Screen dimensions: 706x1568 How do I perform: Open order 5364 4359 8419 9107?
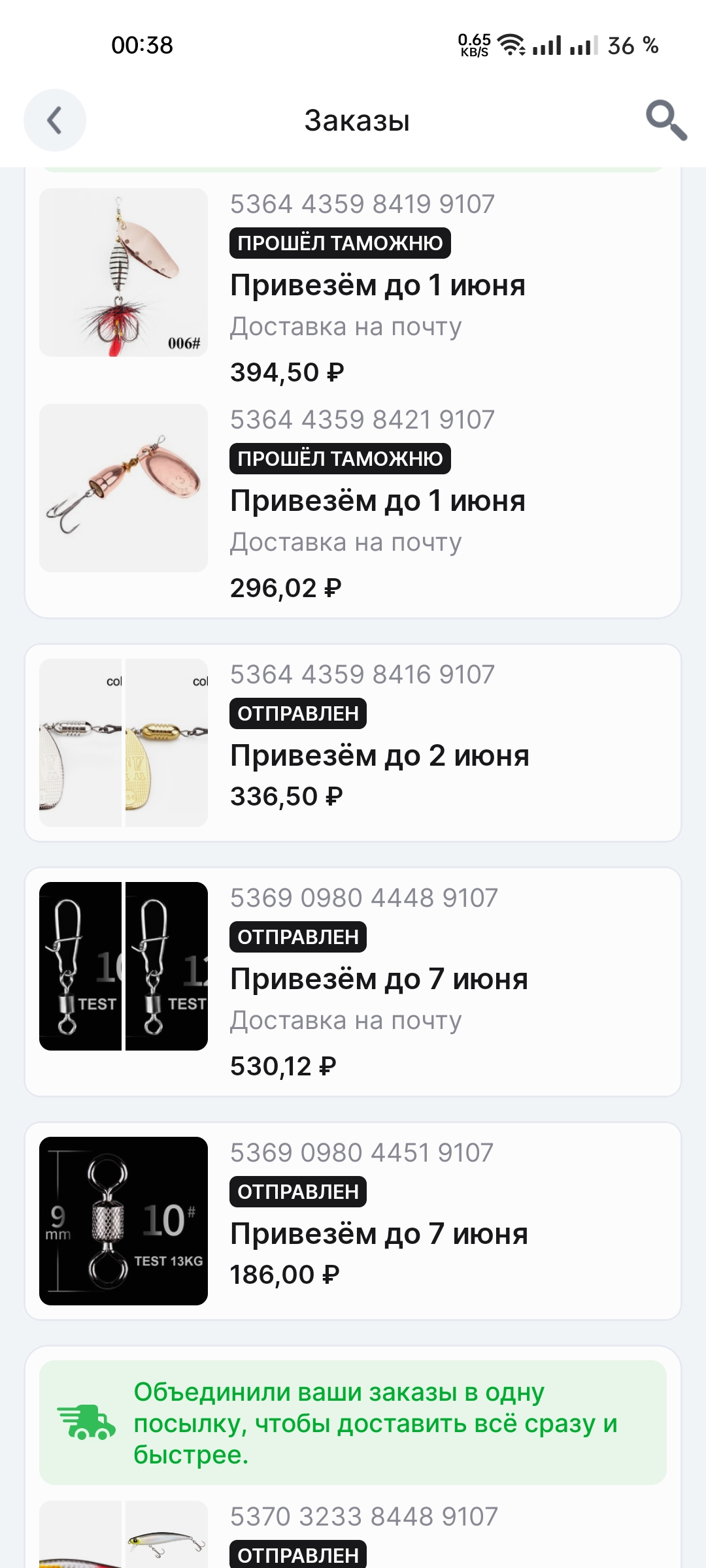pyautogui.click(x=378, y=286)
